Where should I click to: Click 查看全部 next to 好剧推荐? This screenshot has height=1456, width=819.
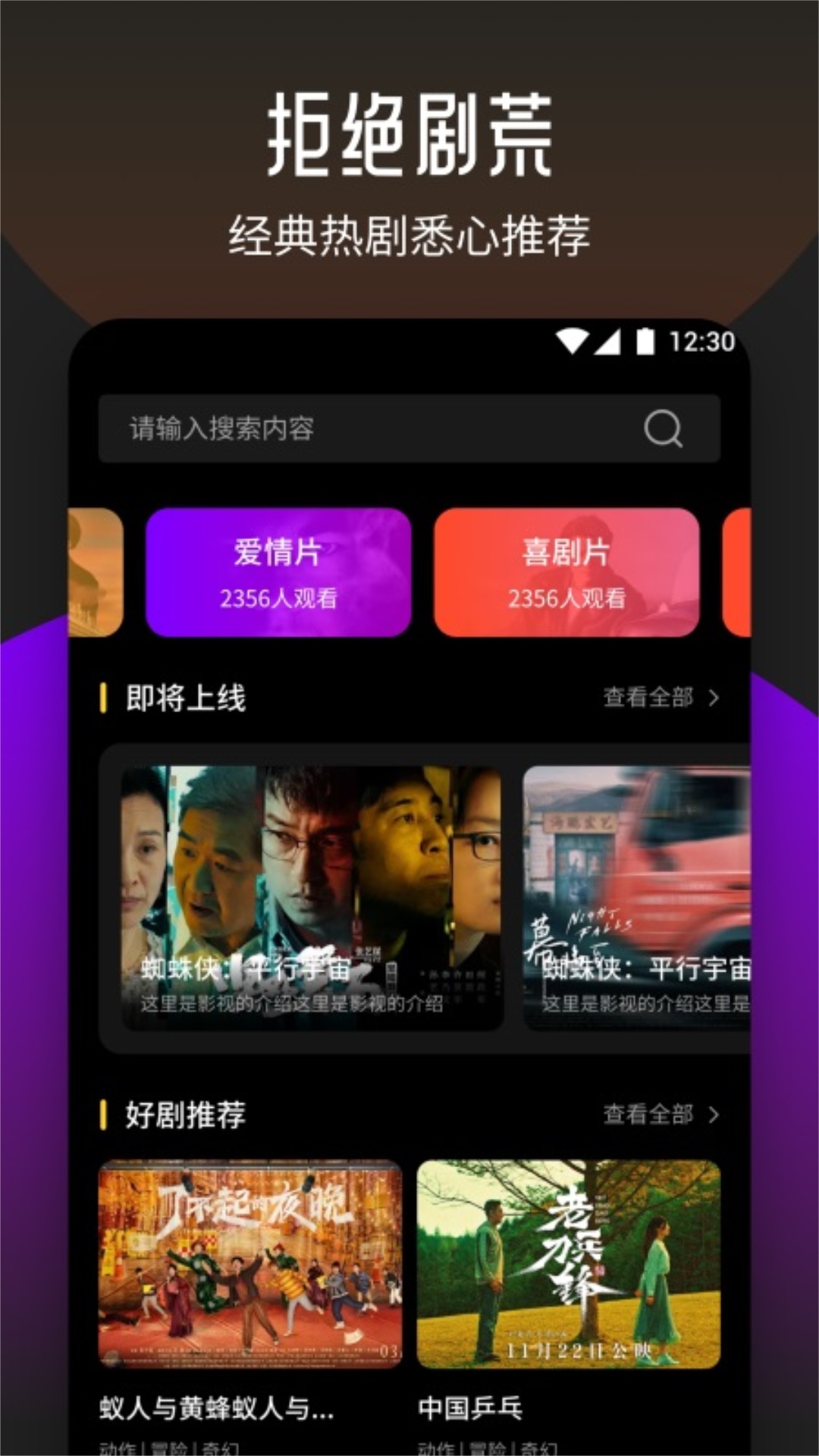[648, 1115]
